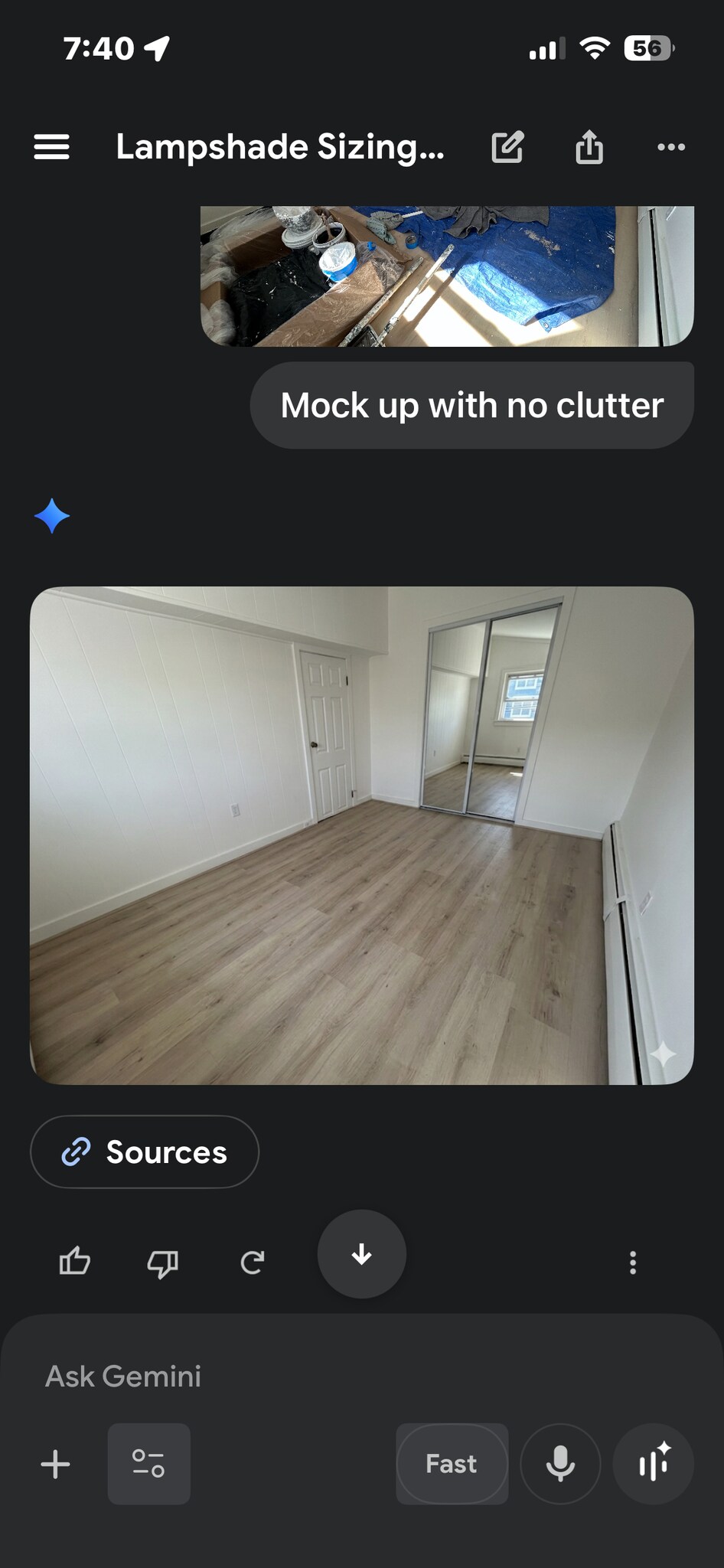
Task: Open the generated empty room image
Action: click(361, 835)
